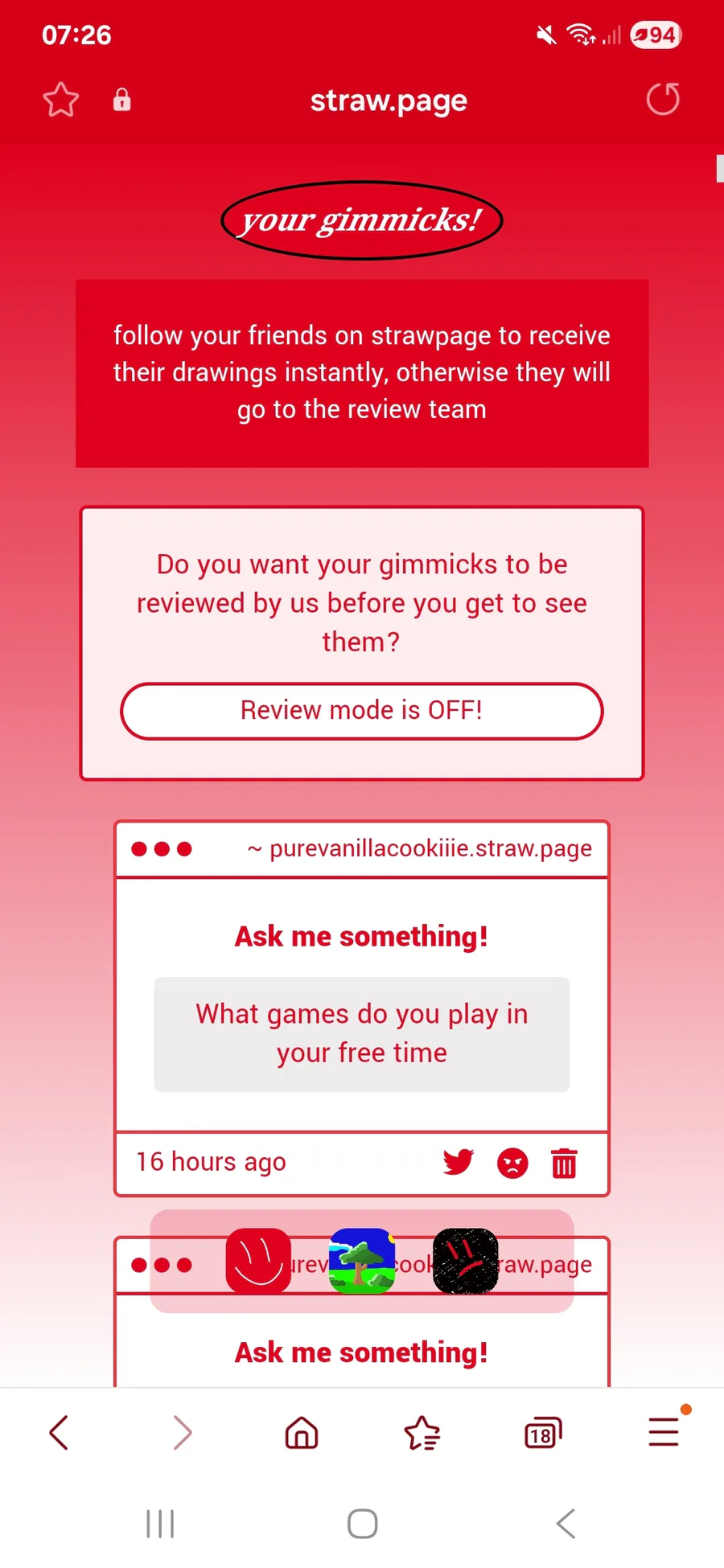Viewport: 724px width, 1568px height.
Task: Select the red smiley face icon
Action: [x=258, y=1260]
